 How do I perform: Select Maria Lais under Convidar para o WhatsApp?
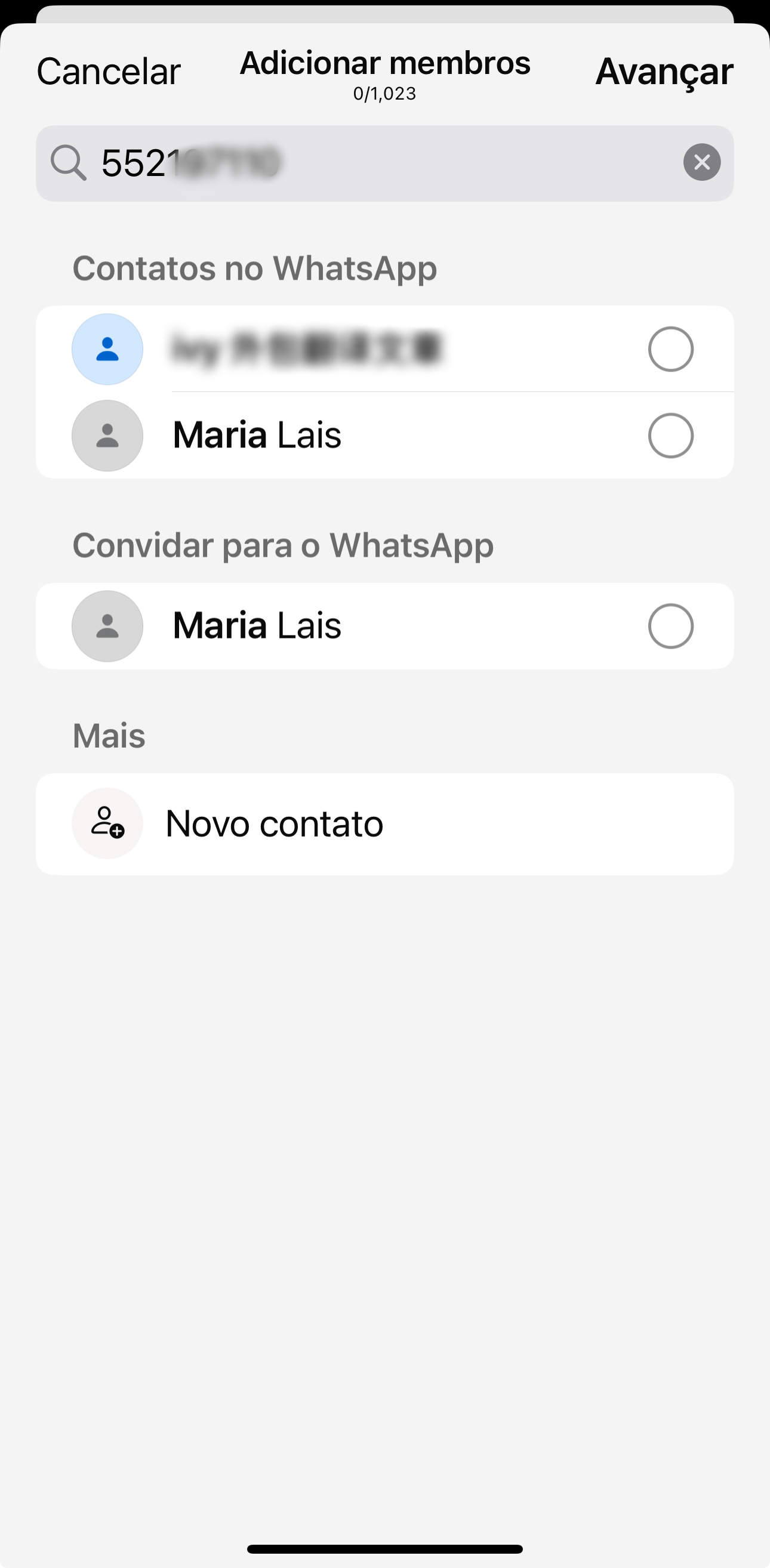pyautogui.click(x=670, y=626)
